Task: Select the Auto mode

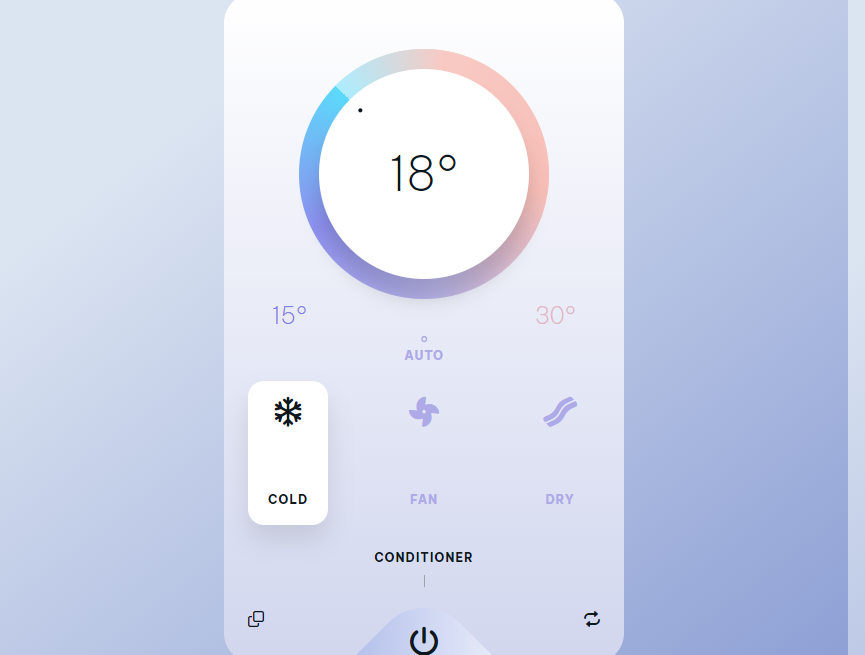Action: pyautogui.click(x=424, y=350)
